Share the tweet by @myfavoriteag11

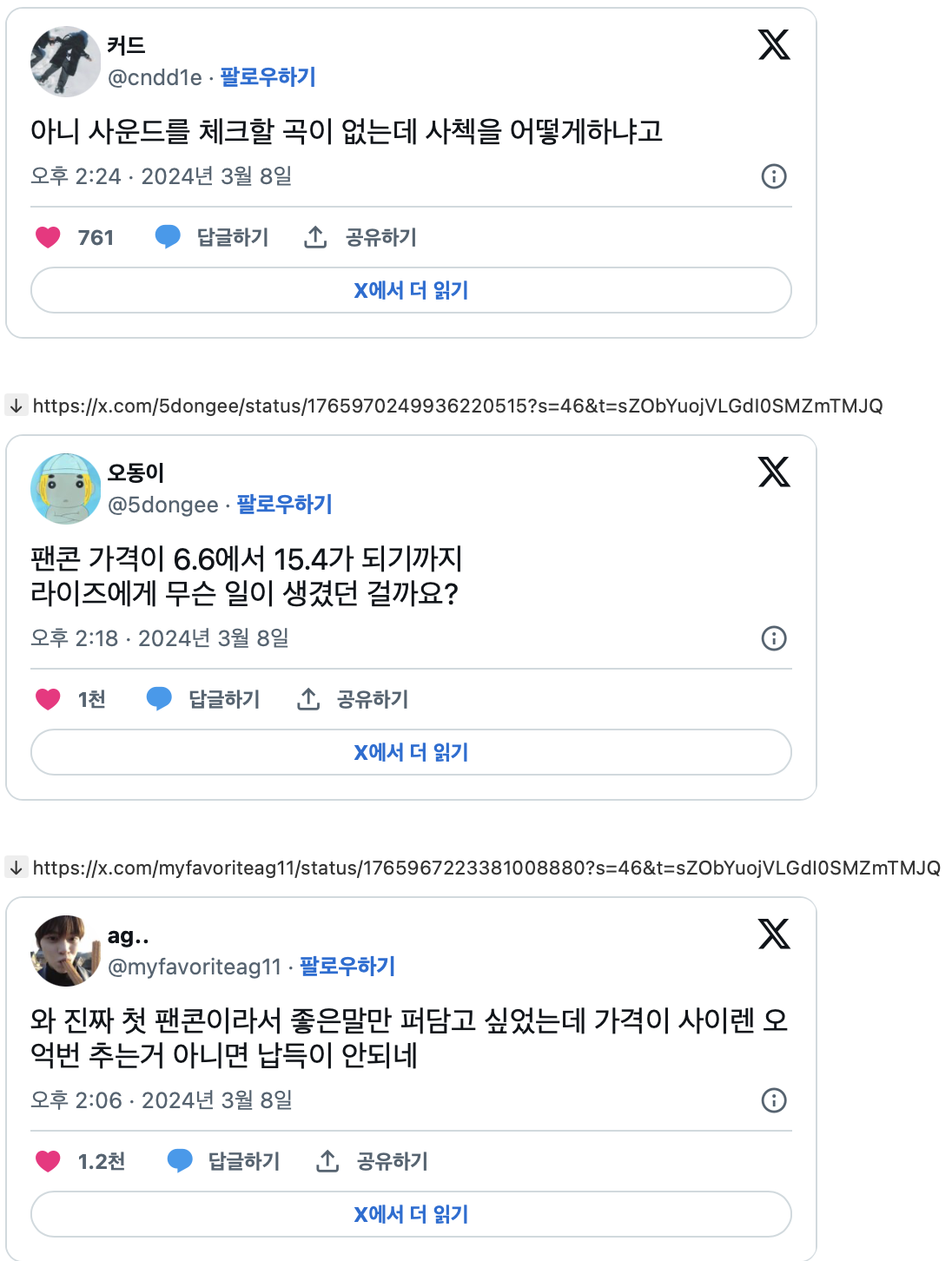pyautogui.click(x=372, y=1161)
